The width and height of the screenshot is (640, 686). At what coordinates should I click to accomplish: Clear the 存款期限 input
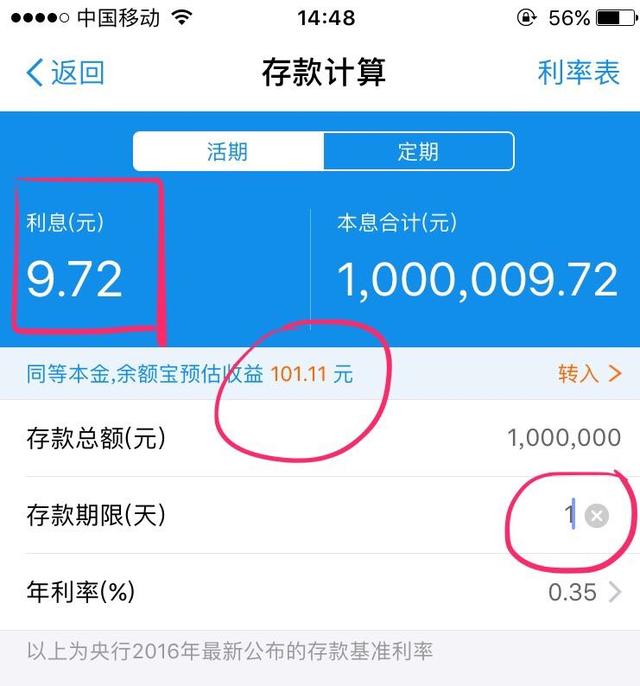coord(596,516)
